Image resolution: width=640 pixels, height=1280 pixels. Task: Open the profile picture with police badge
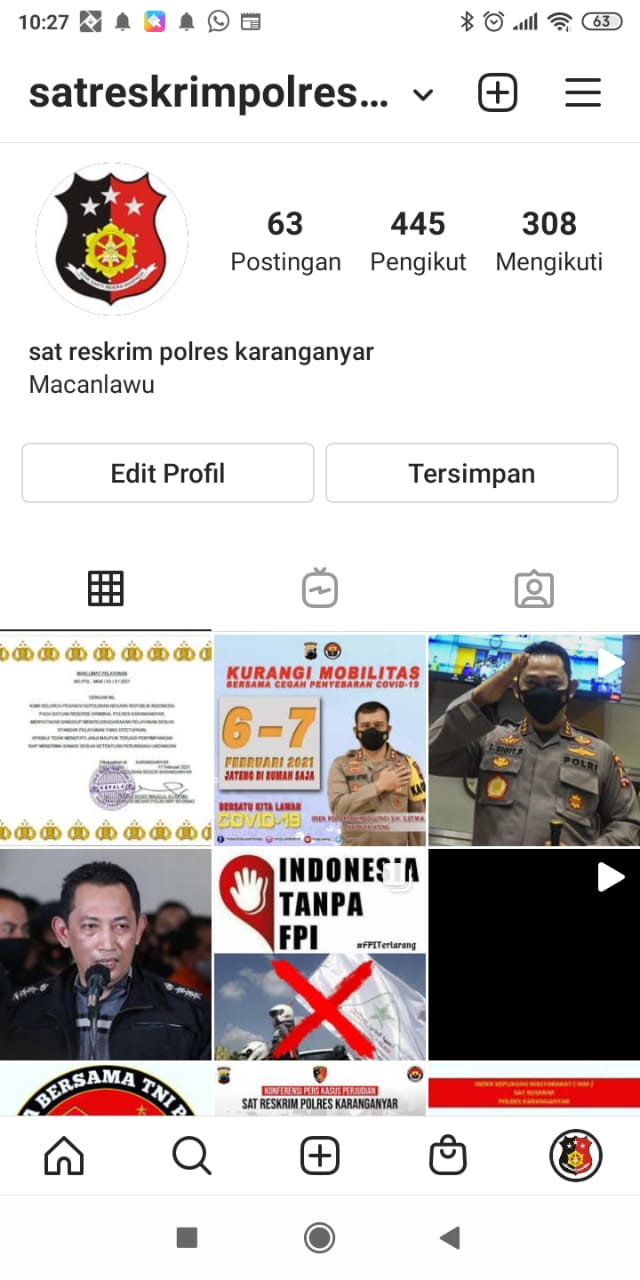click(x=111, y=239)
